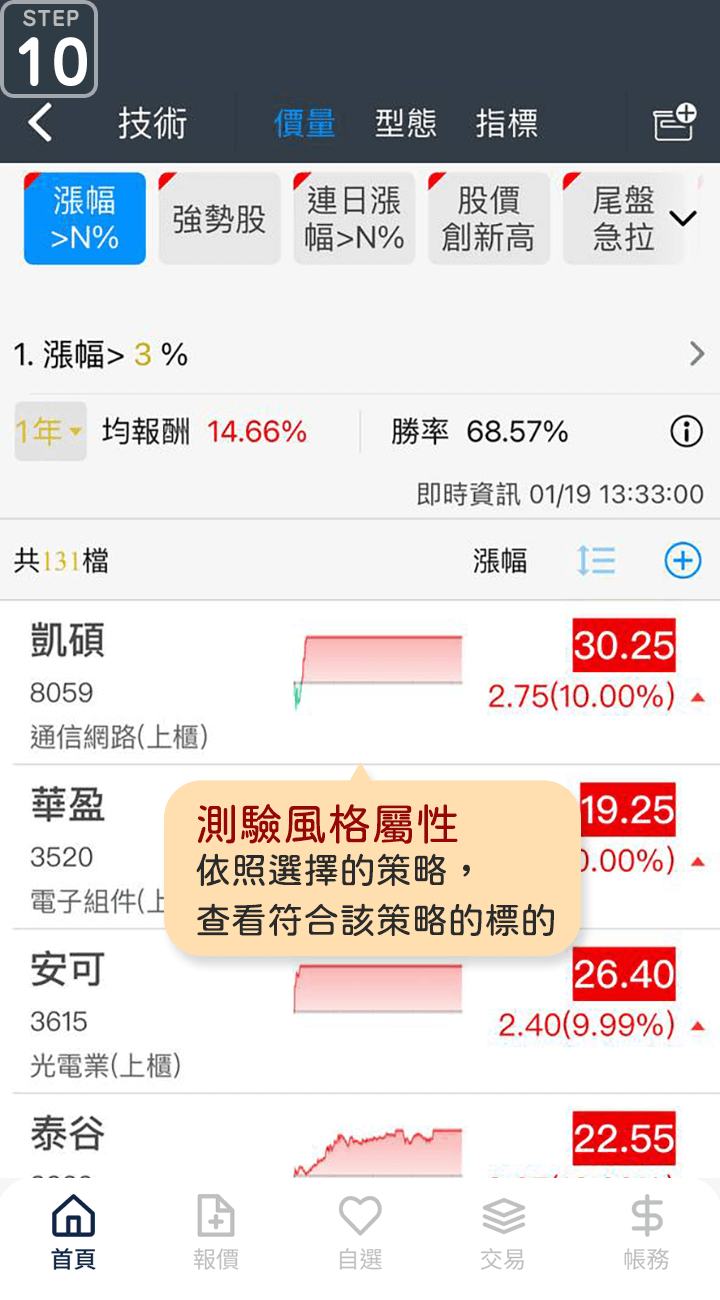Screen dimensions: 720x1300
Task: Show info about 均報酬 and 勝率
Action: (686, 432)
